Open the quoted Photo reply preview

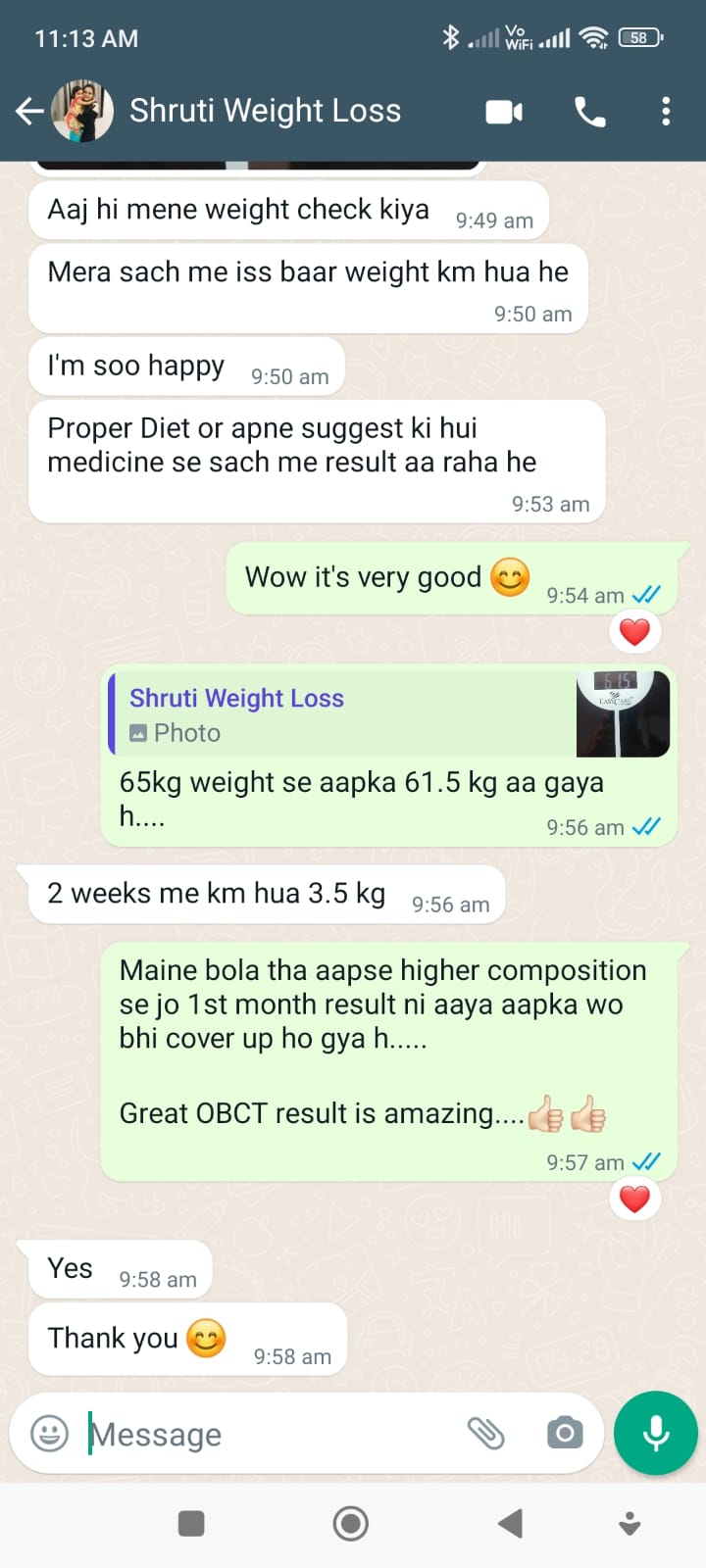point(389,714)
